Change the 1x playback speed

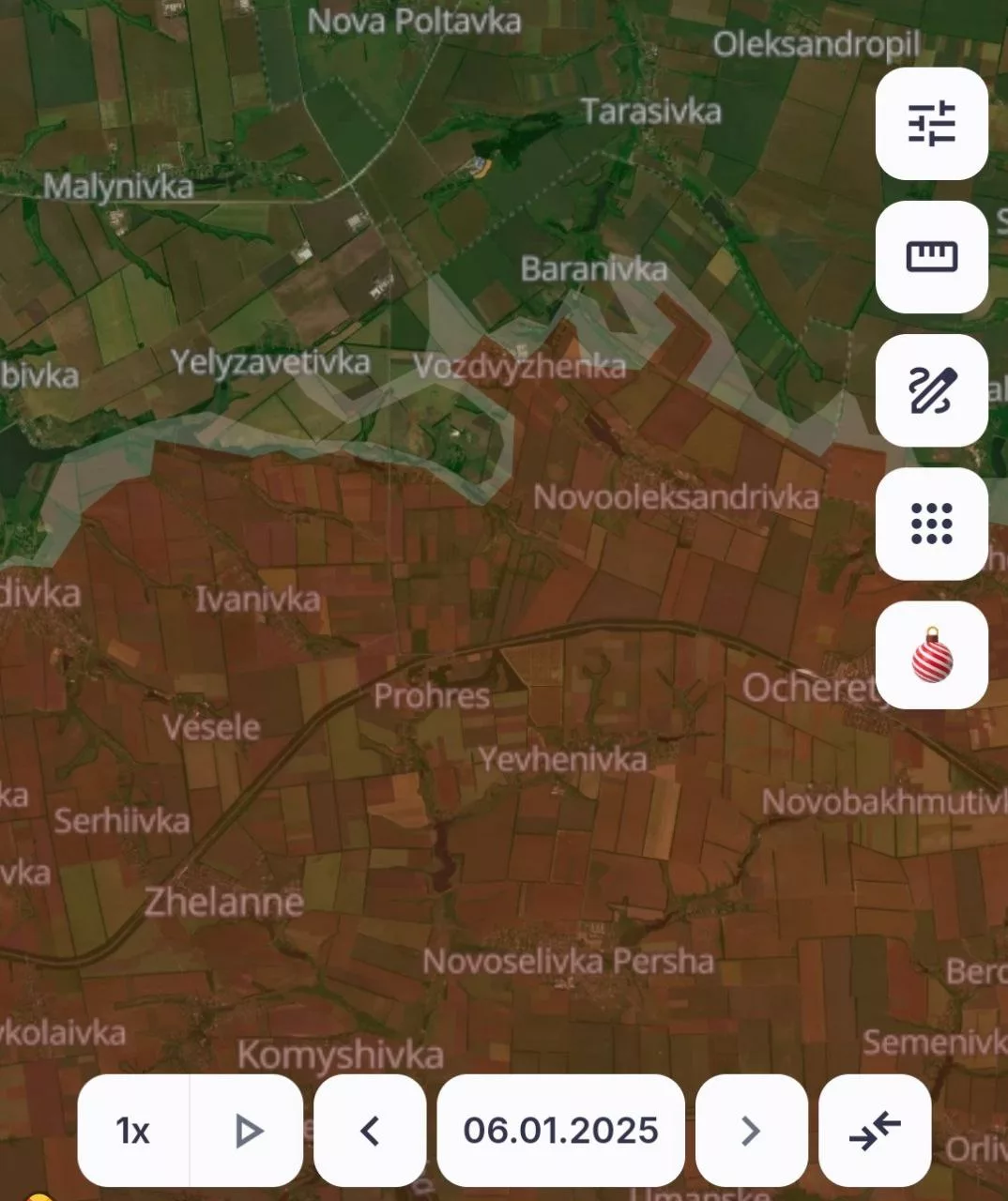tap(133, 1131)
